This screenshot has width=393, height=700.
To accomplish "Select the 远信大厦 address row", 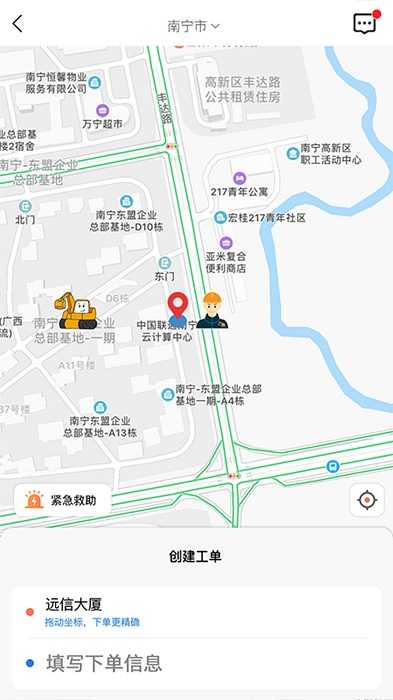I will [x=196, y=612].
